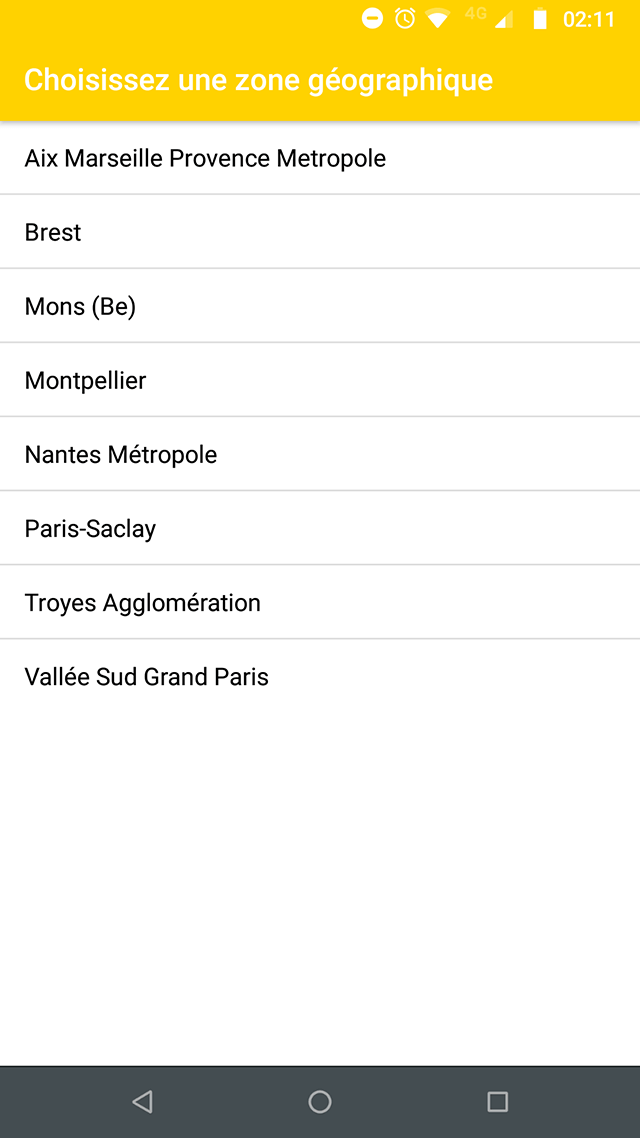Viewport: 640px width, 1138px height.
Task: Go back using the system back button
Action: pyautogui.click(x=142, y=1102)
